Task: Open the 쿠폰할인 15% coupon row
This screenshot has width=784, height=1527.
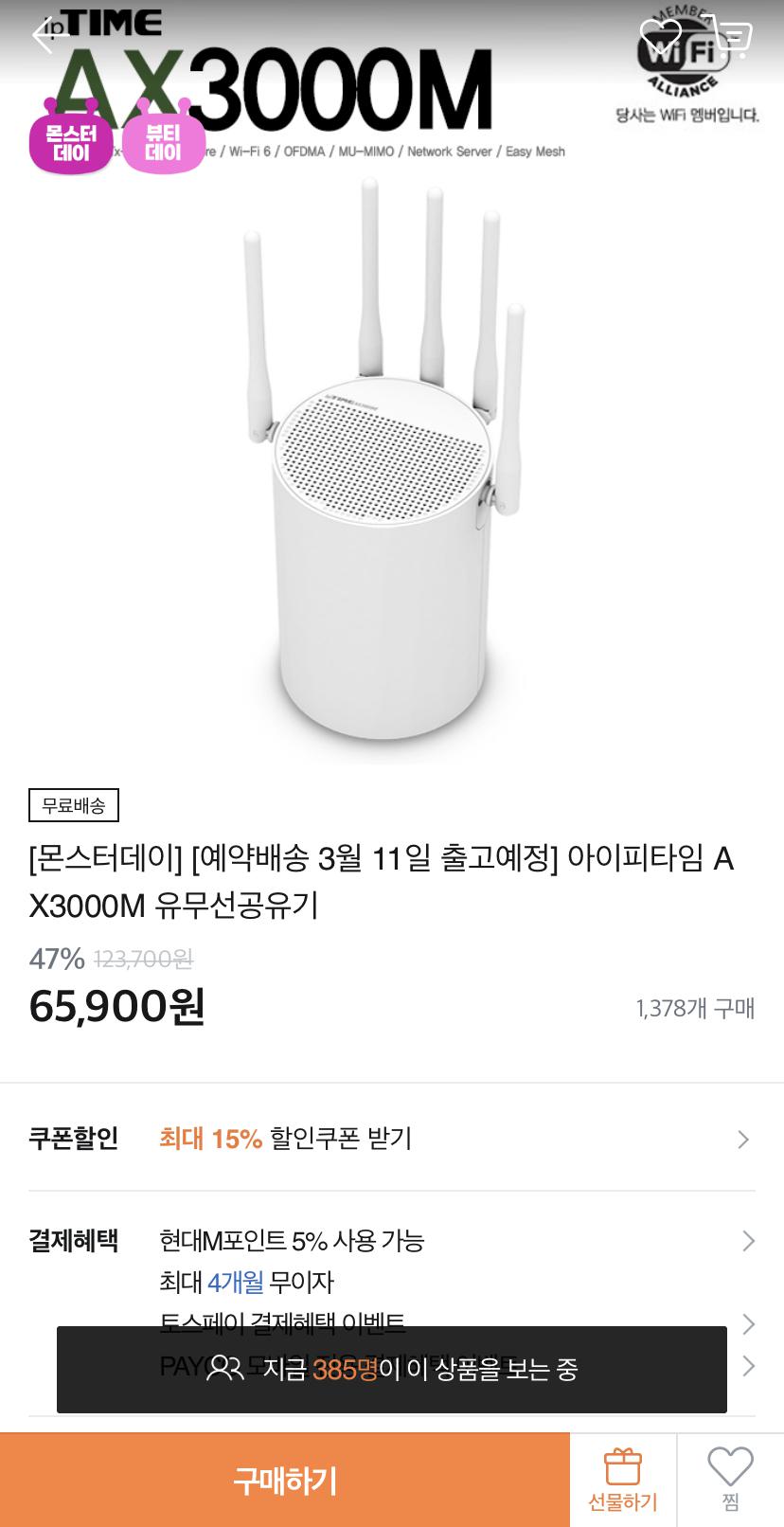Action: (x=391, y=1138)
